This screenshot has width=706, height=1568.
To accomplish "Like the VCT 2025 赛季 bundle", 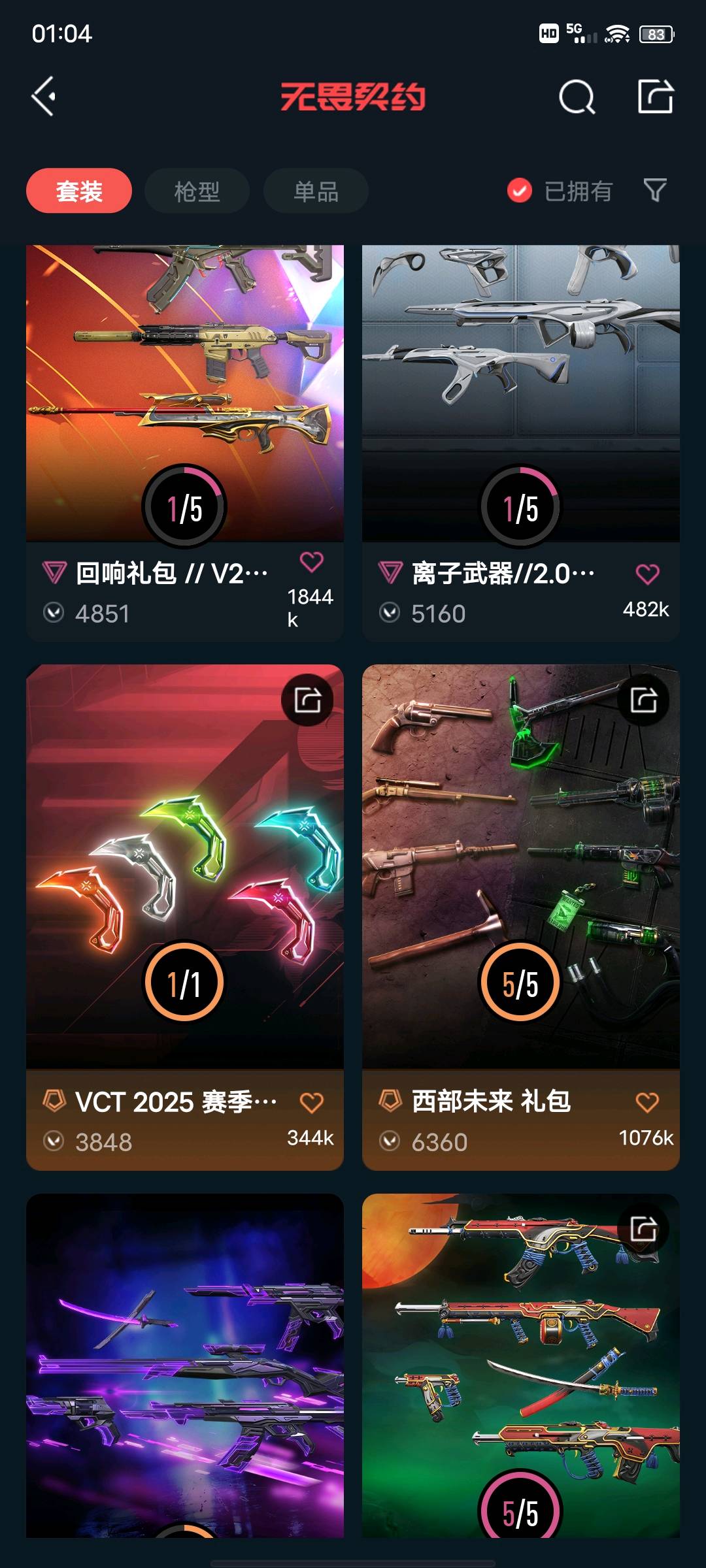I will 311,1103.
